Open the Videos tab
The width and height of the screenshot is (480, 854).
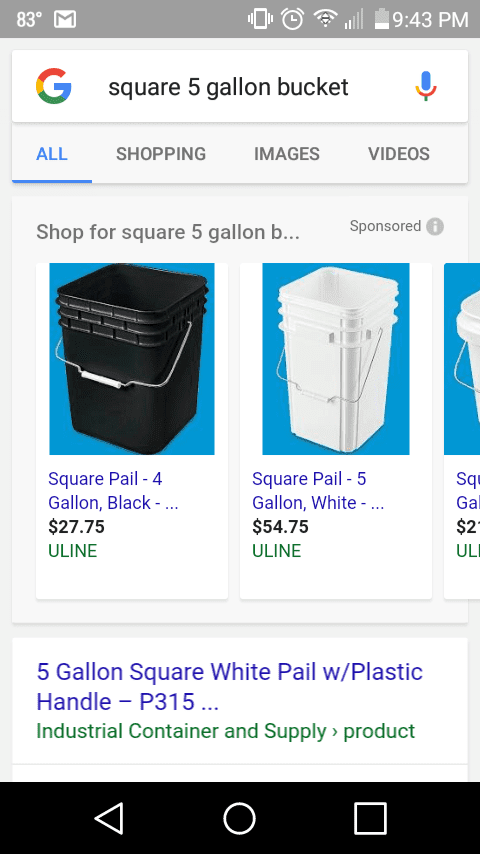[399, 154]
